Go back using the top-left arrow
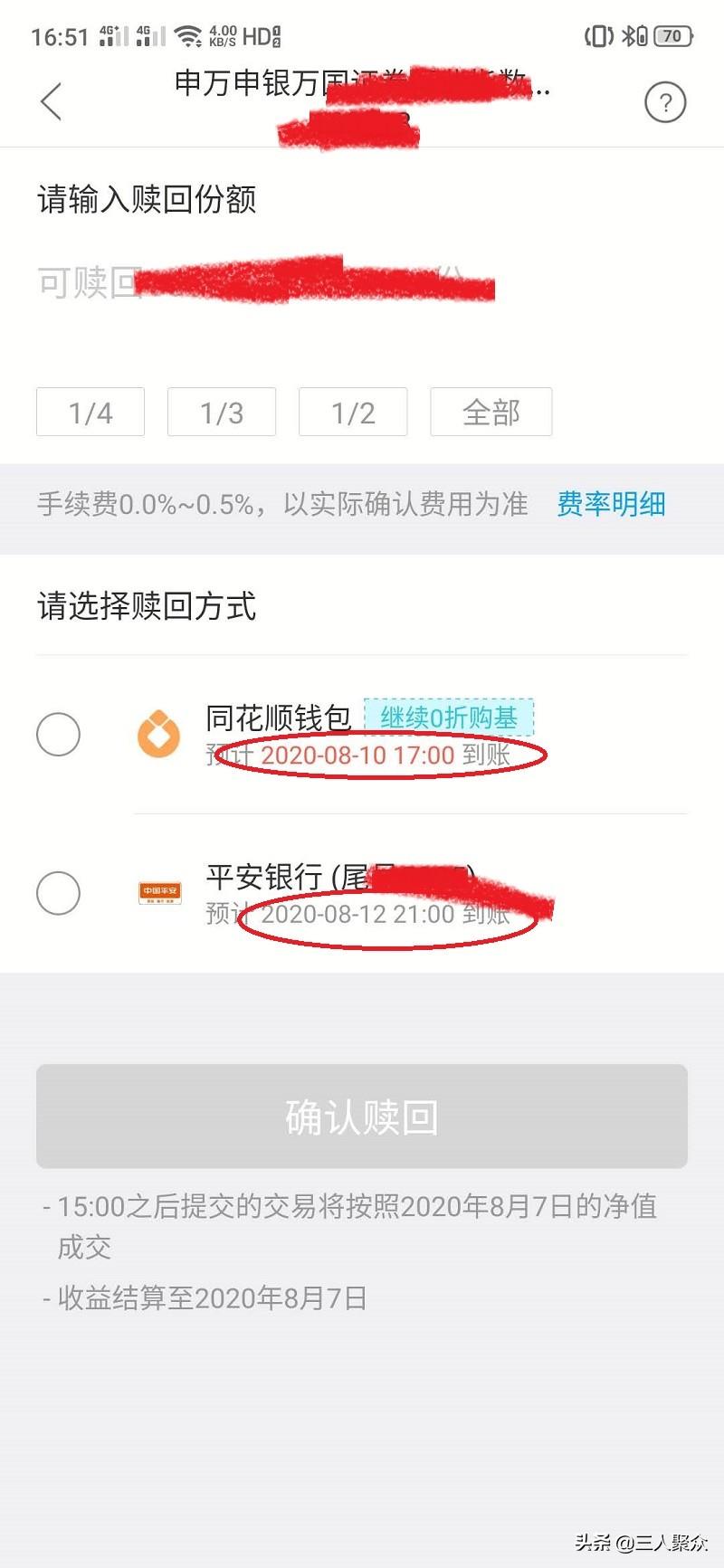The height and width of the screenshot is (1568, 724). pos(52,101)
